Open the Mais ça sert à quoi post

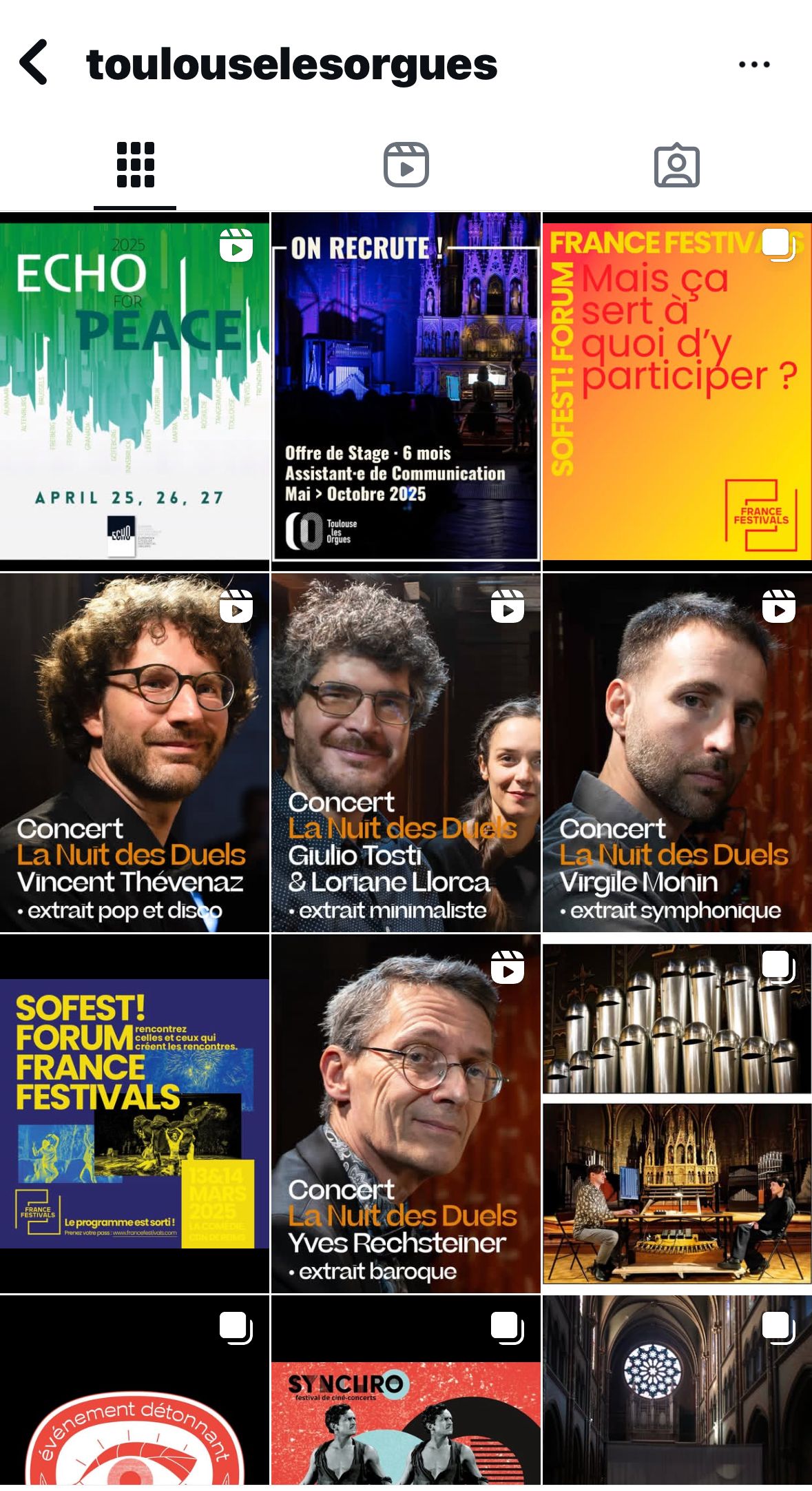click(677, 391)
